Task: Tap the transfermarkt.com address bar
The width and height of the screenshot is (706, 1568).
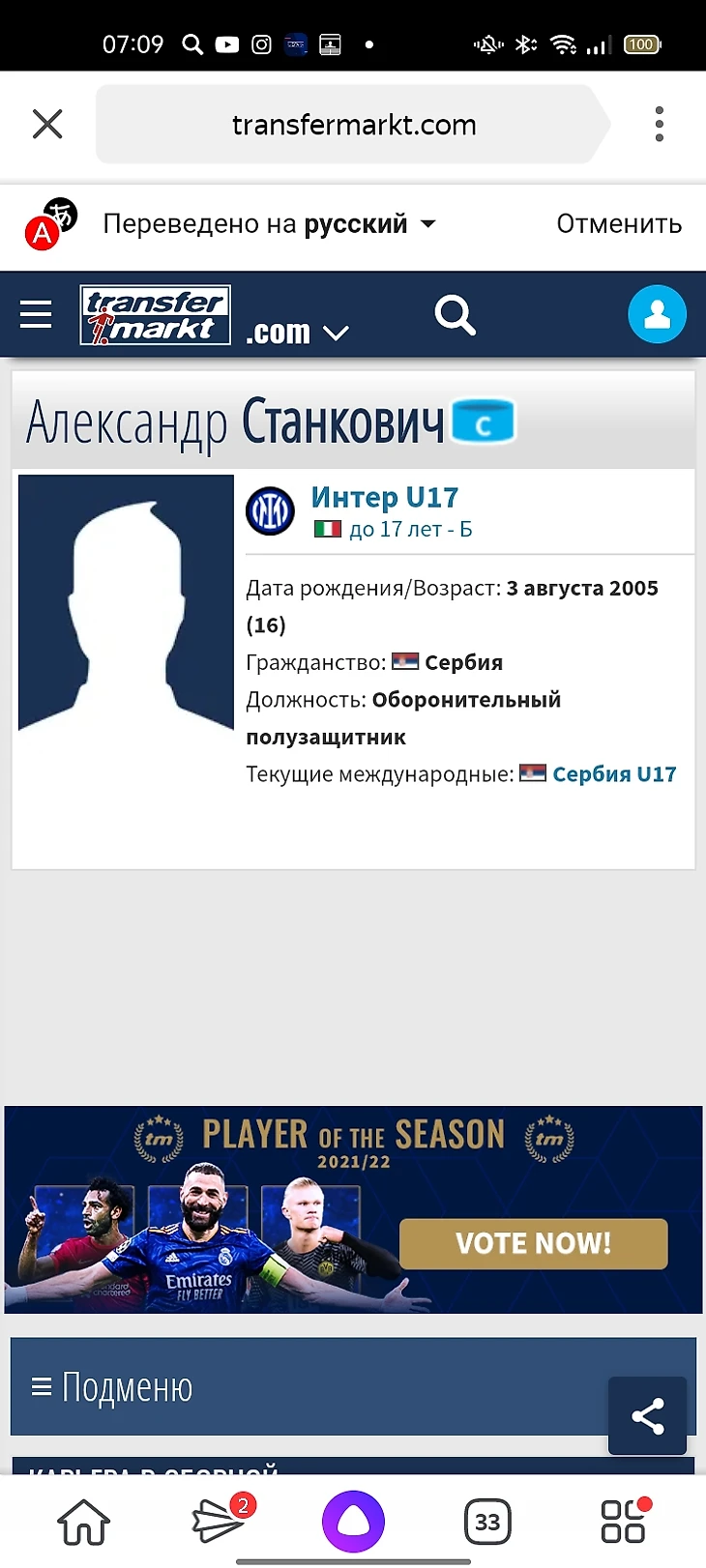Action: (353, 125)
